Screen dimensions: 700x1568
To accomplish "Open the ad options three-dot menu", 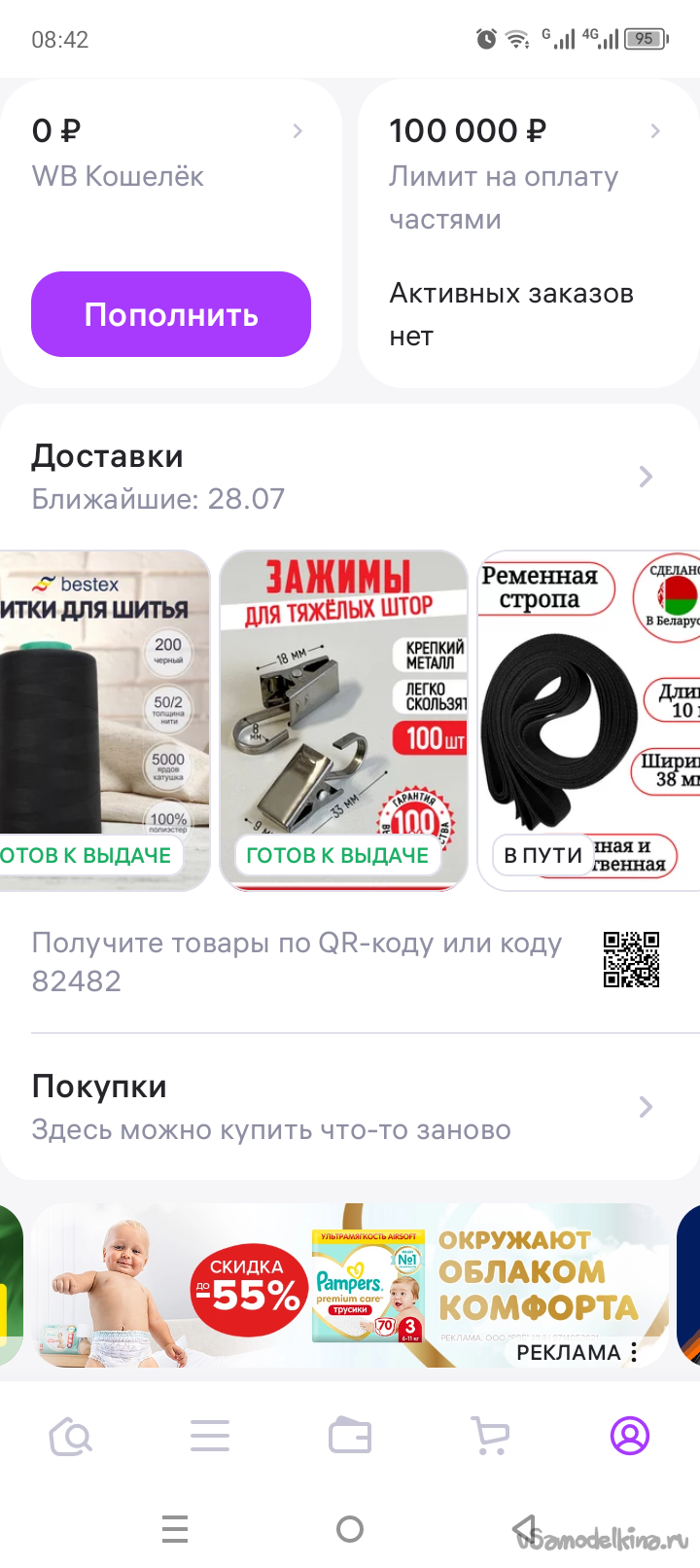I will pos(634,1352).
